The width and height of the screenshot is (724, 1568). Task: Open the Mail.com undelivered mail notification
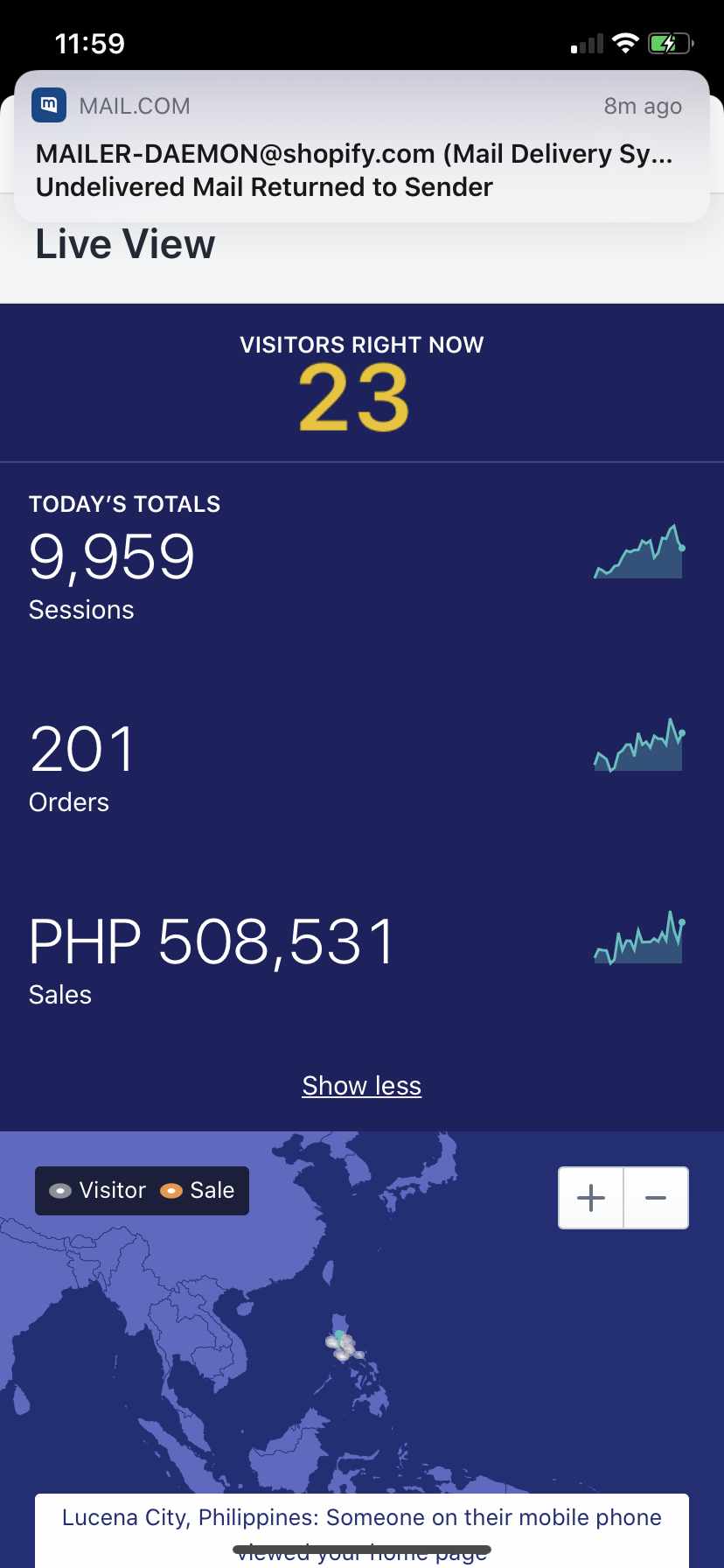(x=361, y=147)
